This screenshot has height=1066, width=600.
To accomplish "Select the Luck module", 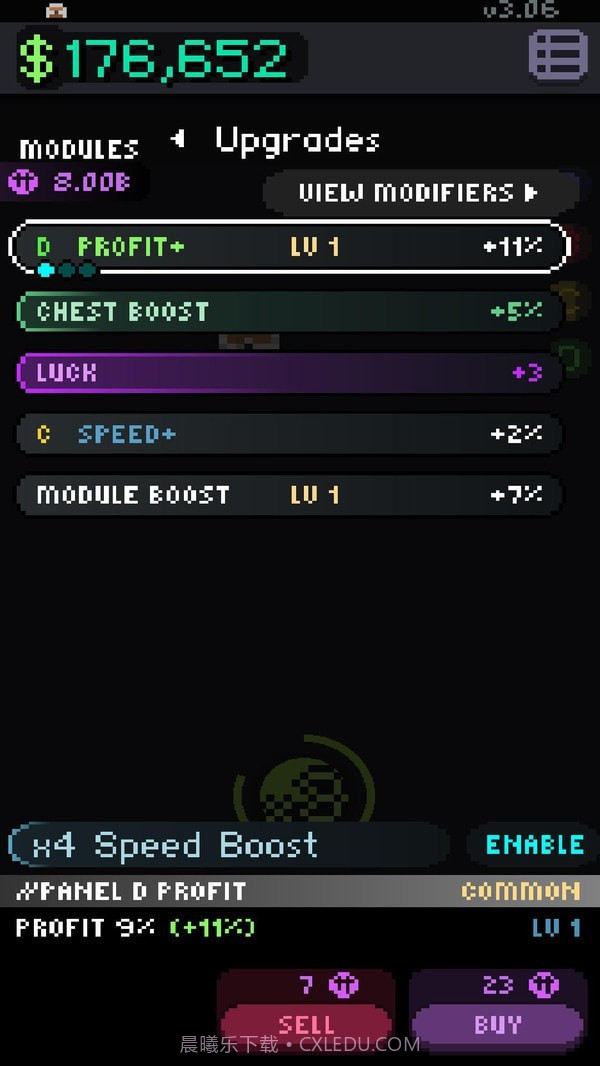I will (x=289, y=373).
